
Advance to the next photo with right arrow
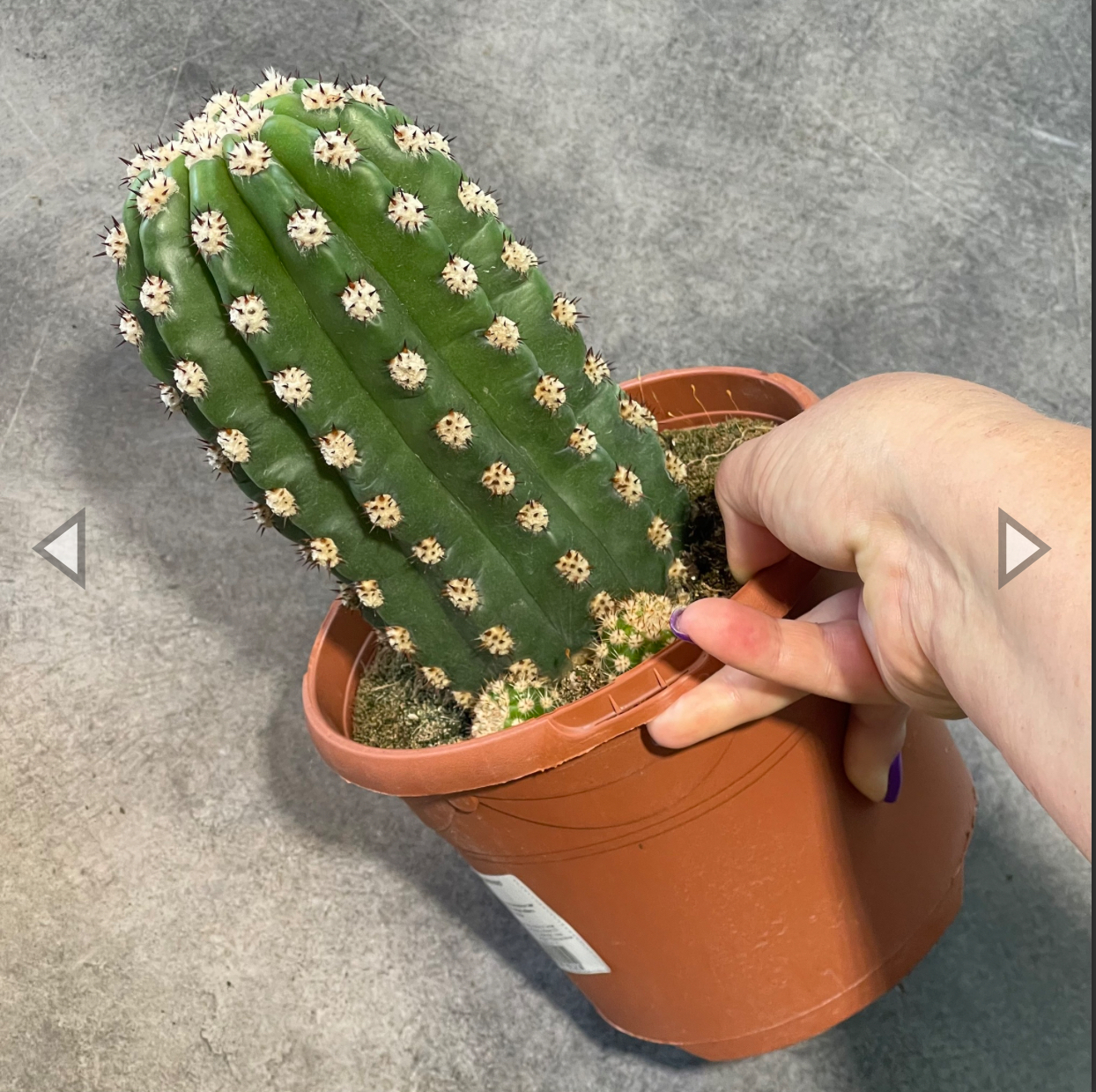(x=1023, y=548)
